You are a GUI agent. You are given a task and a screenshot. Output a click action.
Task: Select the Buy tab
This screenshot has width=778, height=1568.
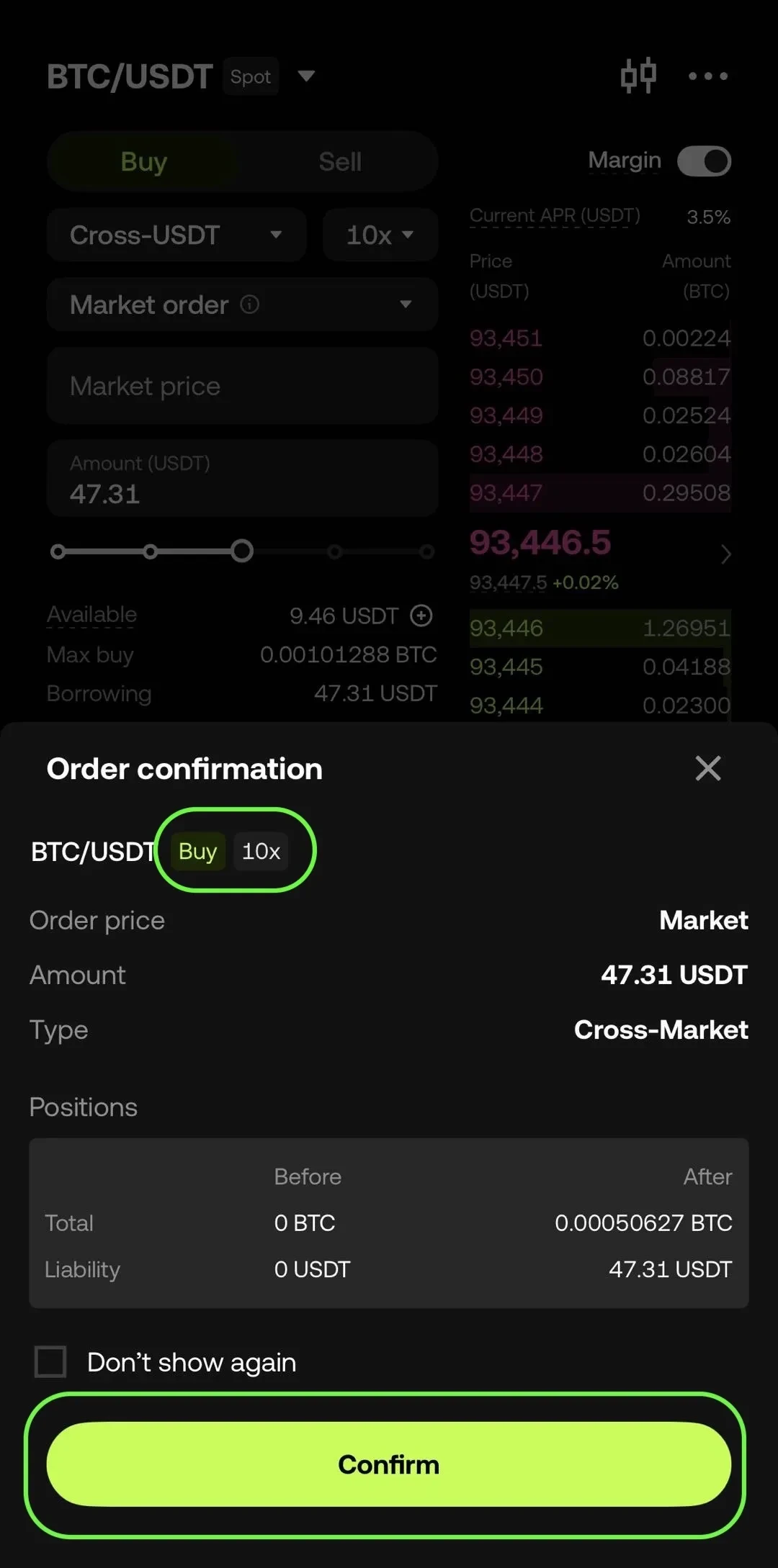(x=143, y=161)
